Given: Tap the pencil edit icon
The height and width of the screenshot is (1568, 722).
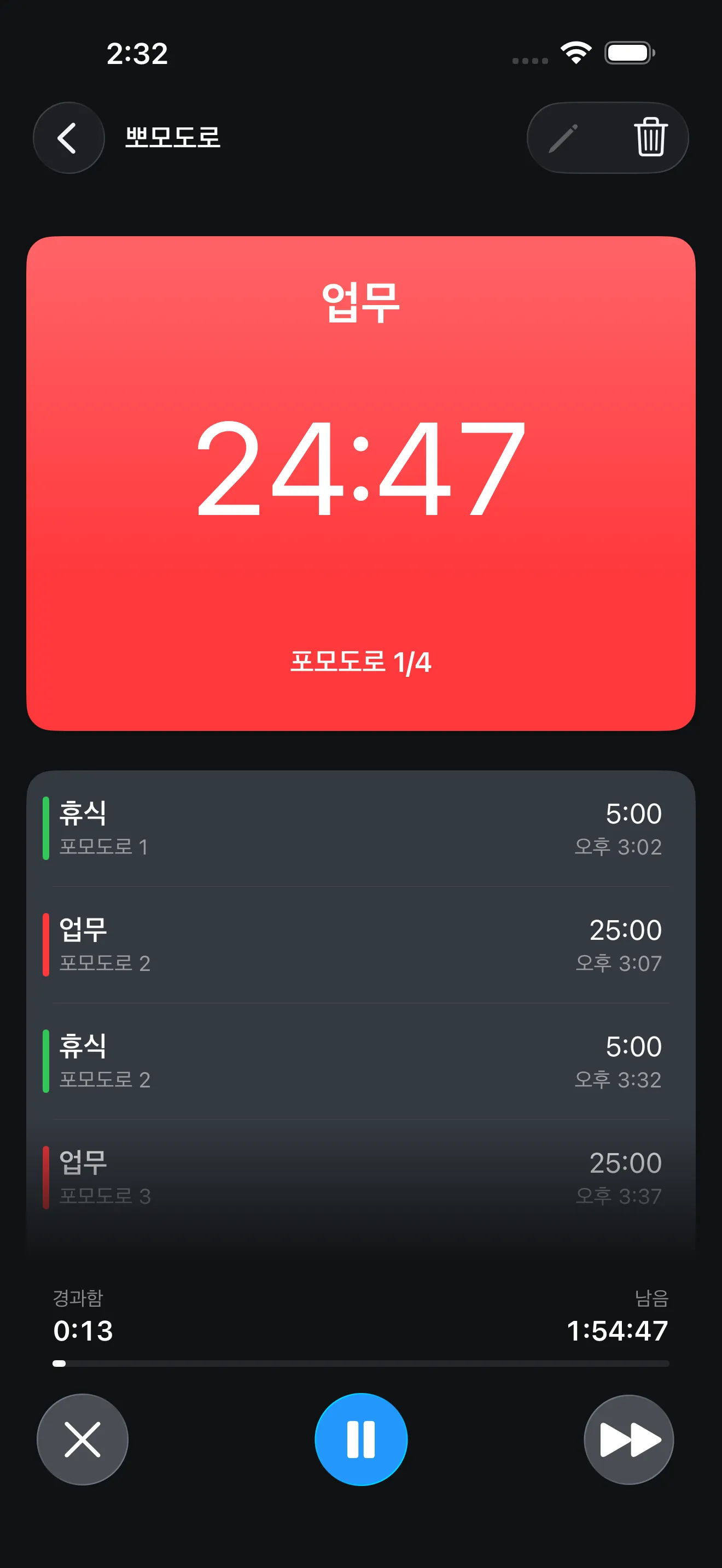Looking at the screenshot, I should (565, 138).
